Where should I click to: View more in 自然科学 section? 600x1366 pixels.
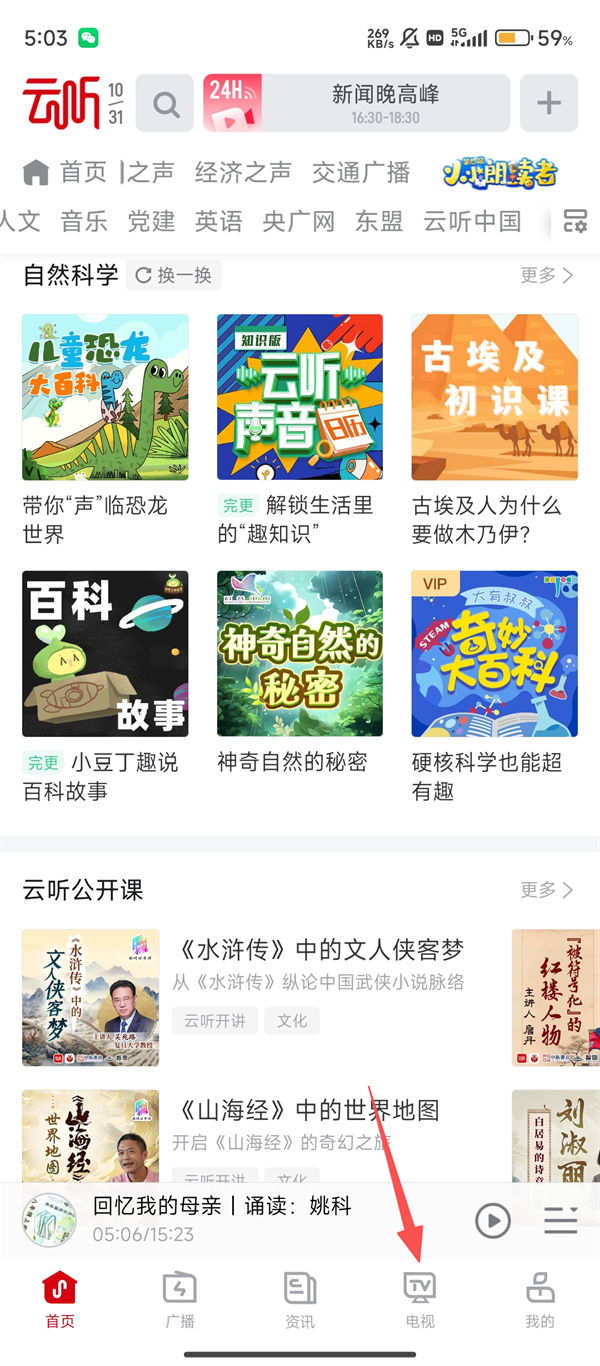click(x=546, y=275)
